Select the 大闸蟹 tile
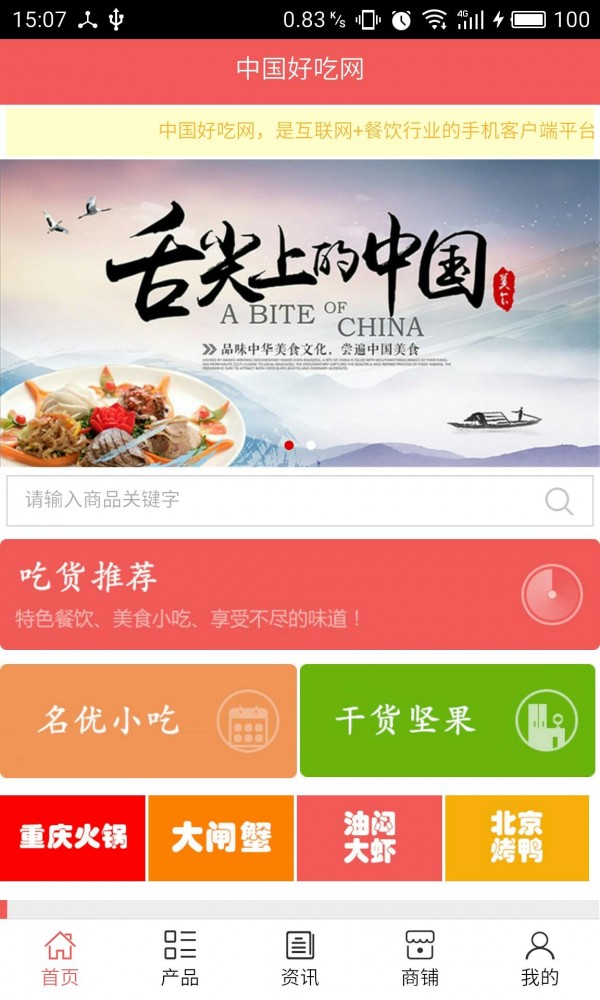Image resolution: width=600 pixels, height=1000 pixels. pos(221,838)
